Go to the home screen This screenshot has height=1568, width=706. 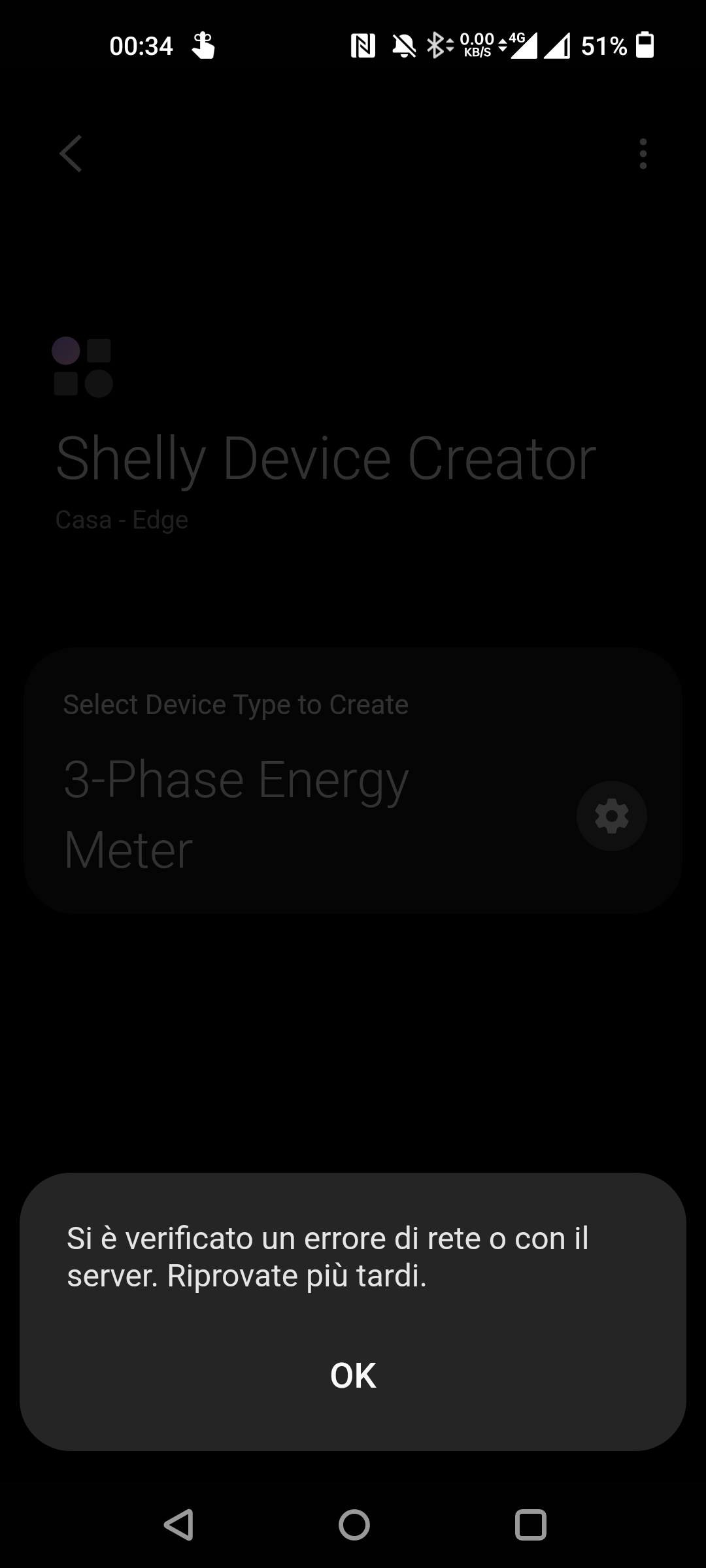[354, 1525]
